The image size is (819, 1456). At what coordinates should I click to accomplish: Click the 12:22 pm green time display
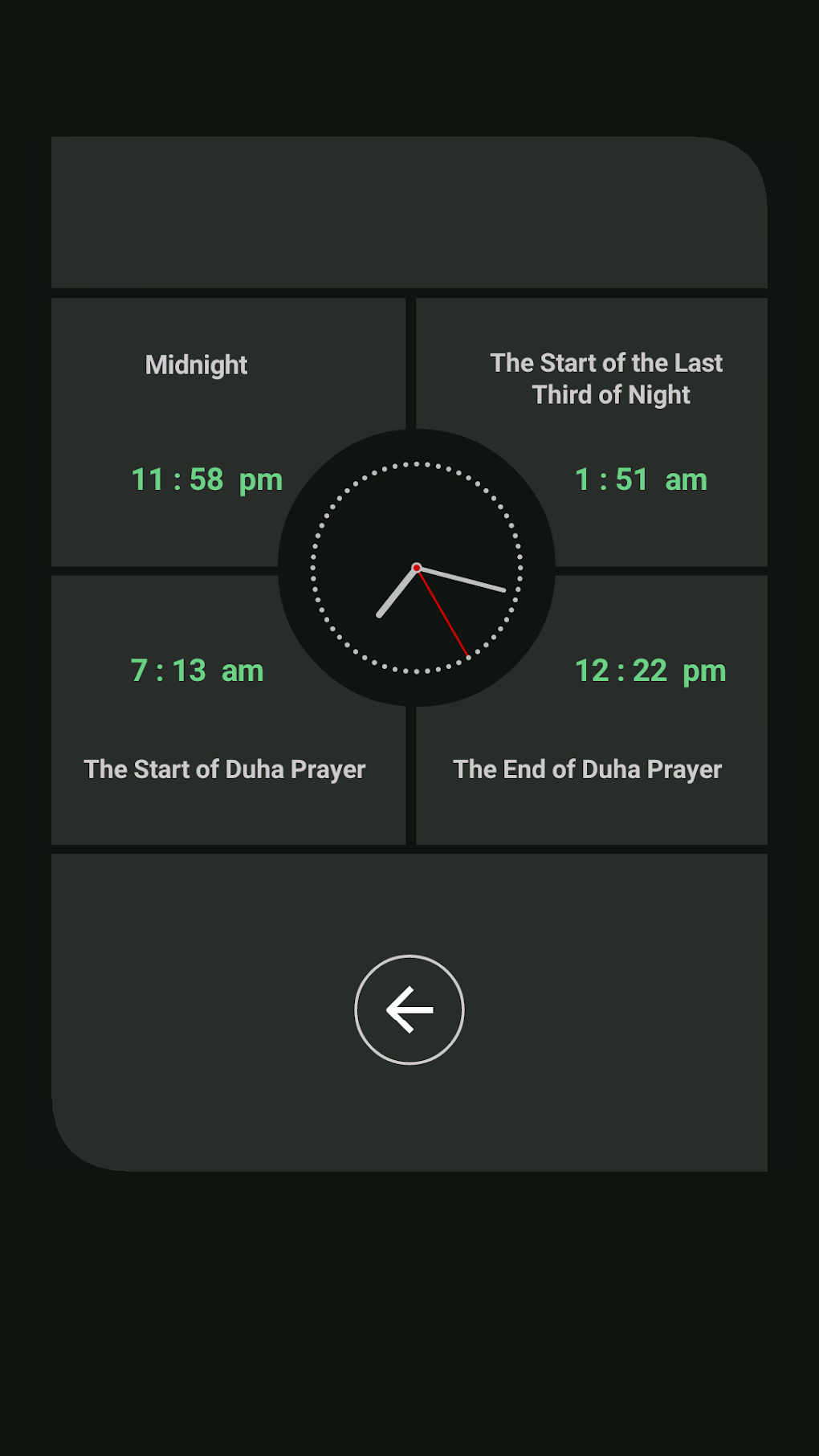pyautogui.click(x=650, y=670)
